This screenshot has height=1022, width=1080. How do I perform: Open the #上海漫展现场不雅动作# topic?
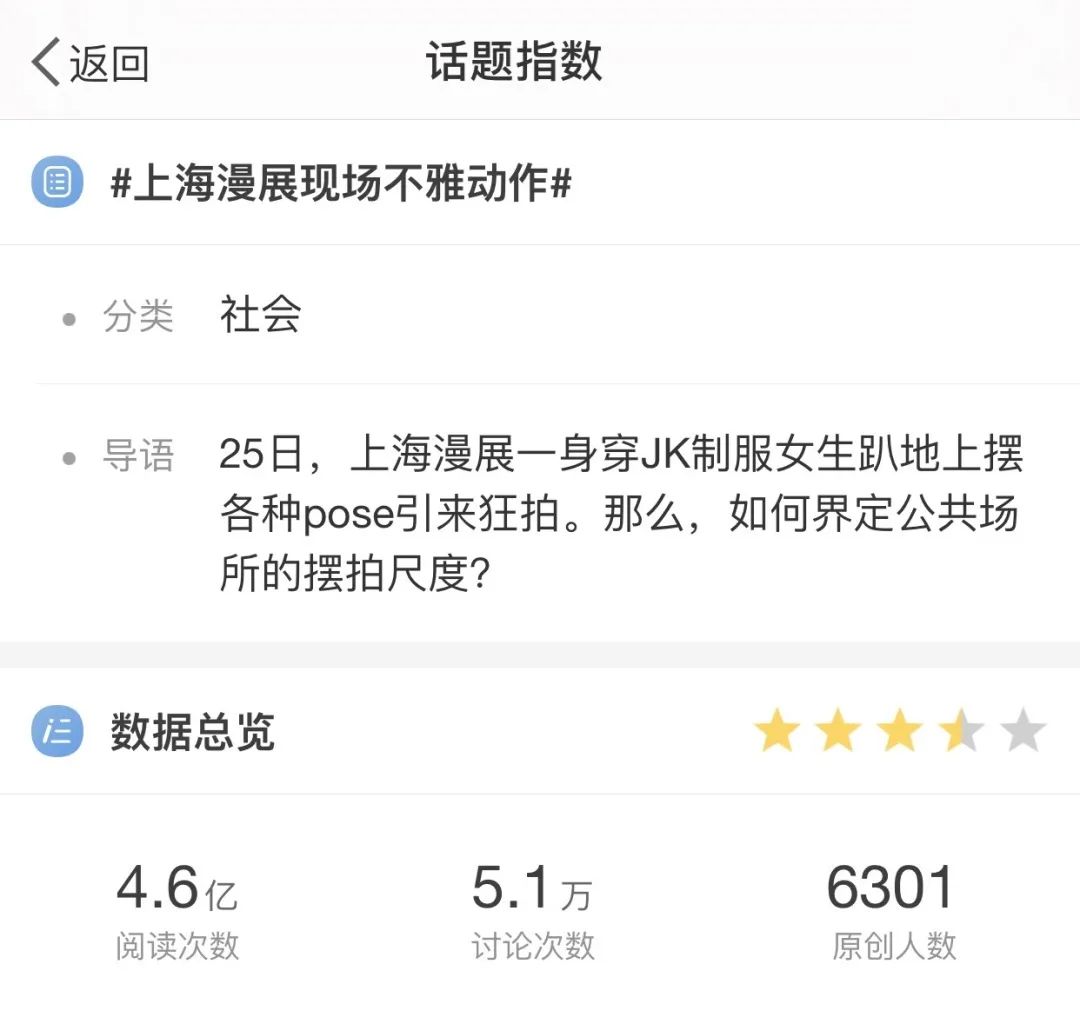(x=340, y=184)
